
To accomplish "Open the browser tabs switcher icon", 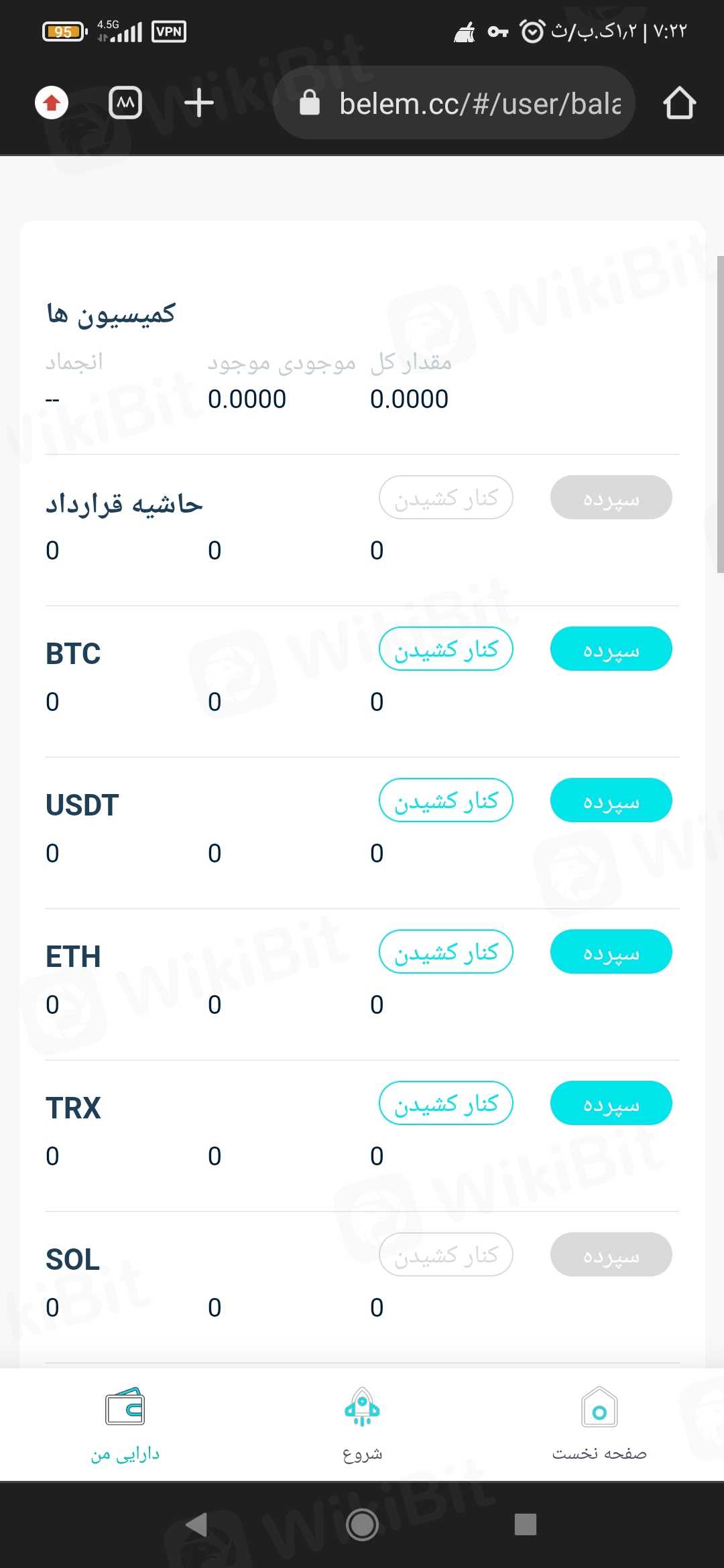I will (125, 103).
